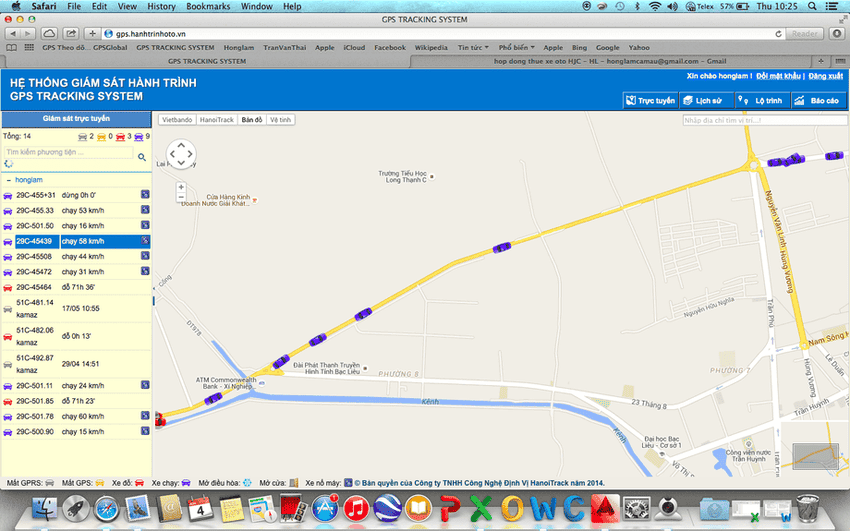The width and height of the screenshot is (850, 531).
Task: Switch map to Vệ tinh satellite view
Action: (x=281, y=120)
